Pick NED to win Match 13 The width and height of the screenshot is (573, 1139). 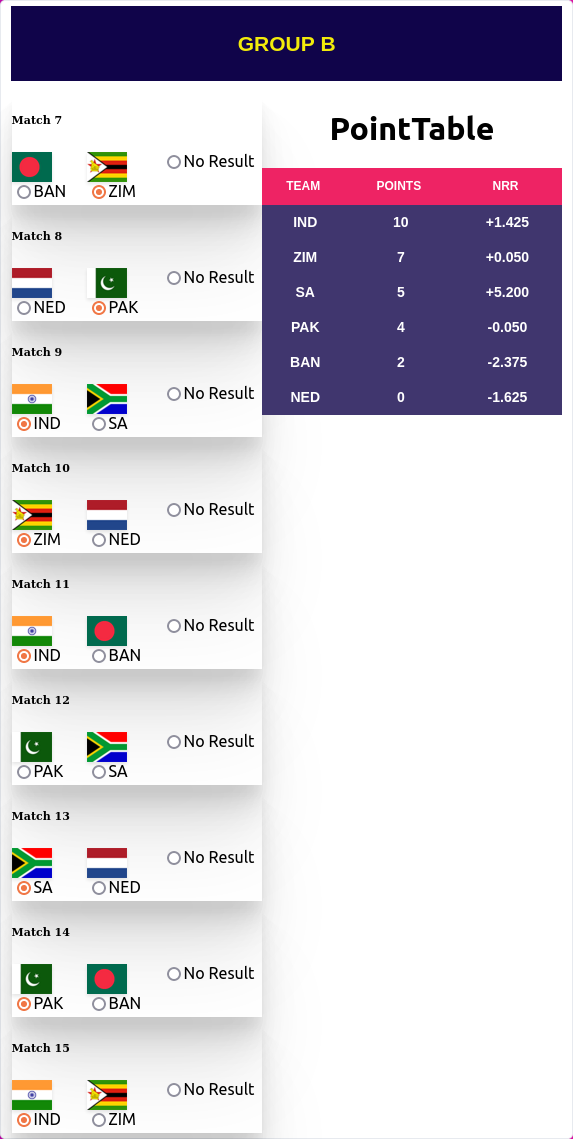click(x=99, y=888)
